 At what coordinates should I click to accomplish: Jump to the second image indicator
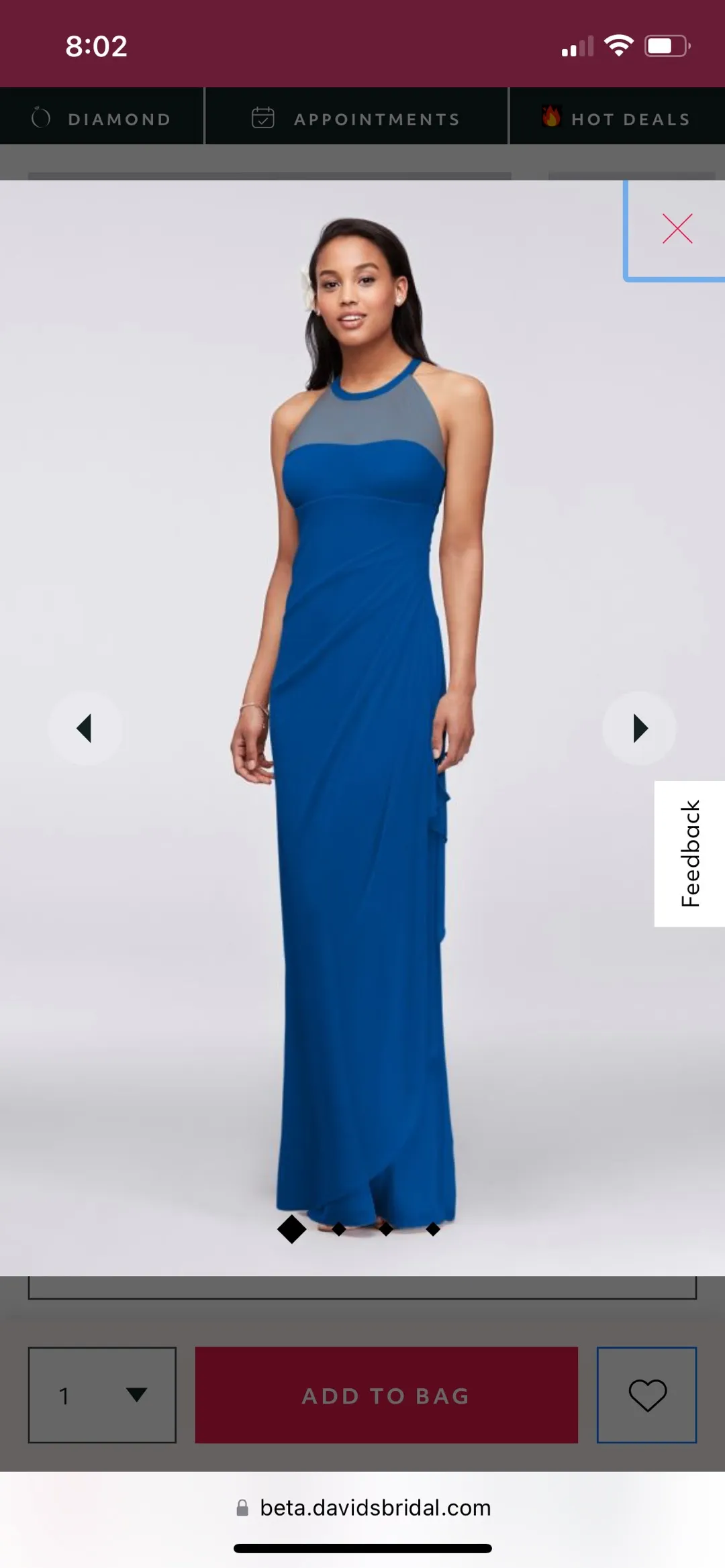(339, 1229)
